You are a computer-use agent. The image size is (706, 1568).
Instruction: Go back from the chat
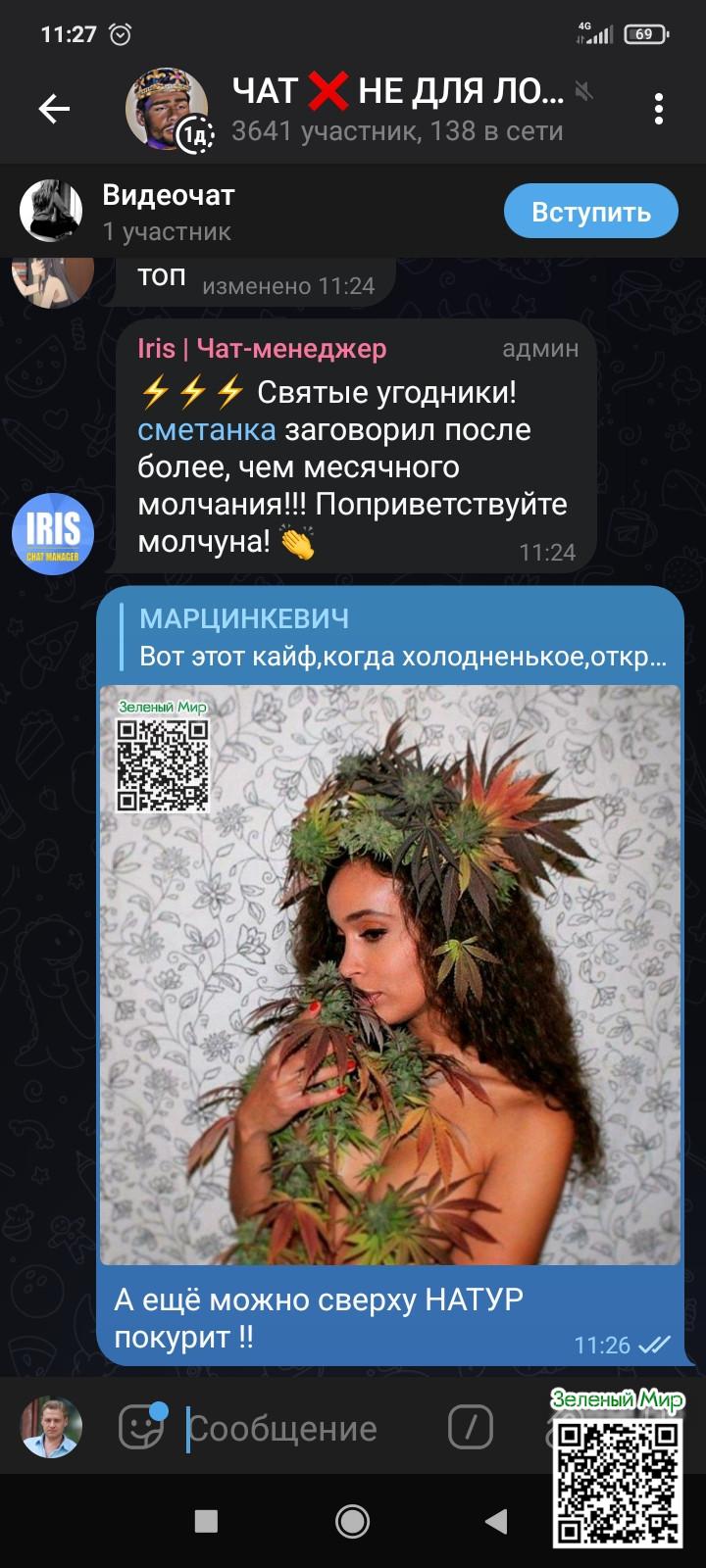pyautogui.click(x=54, y=109)
